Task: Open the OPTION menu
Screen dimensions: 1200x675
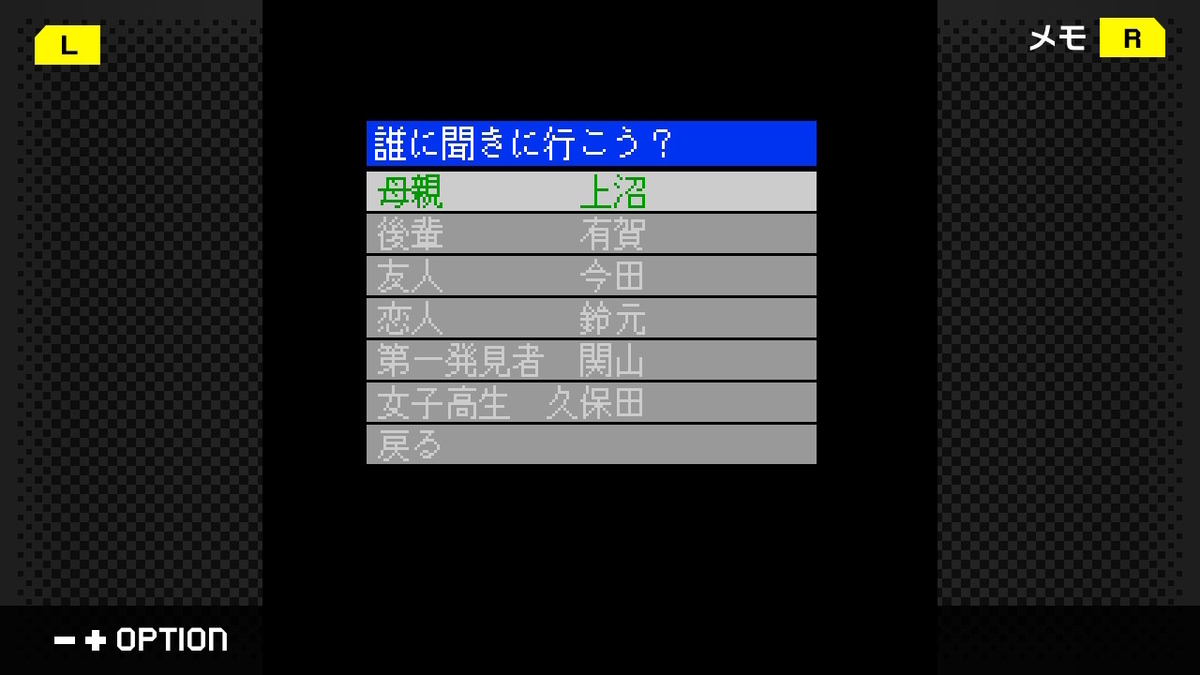Action: click(x=141, y=640)
